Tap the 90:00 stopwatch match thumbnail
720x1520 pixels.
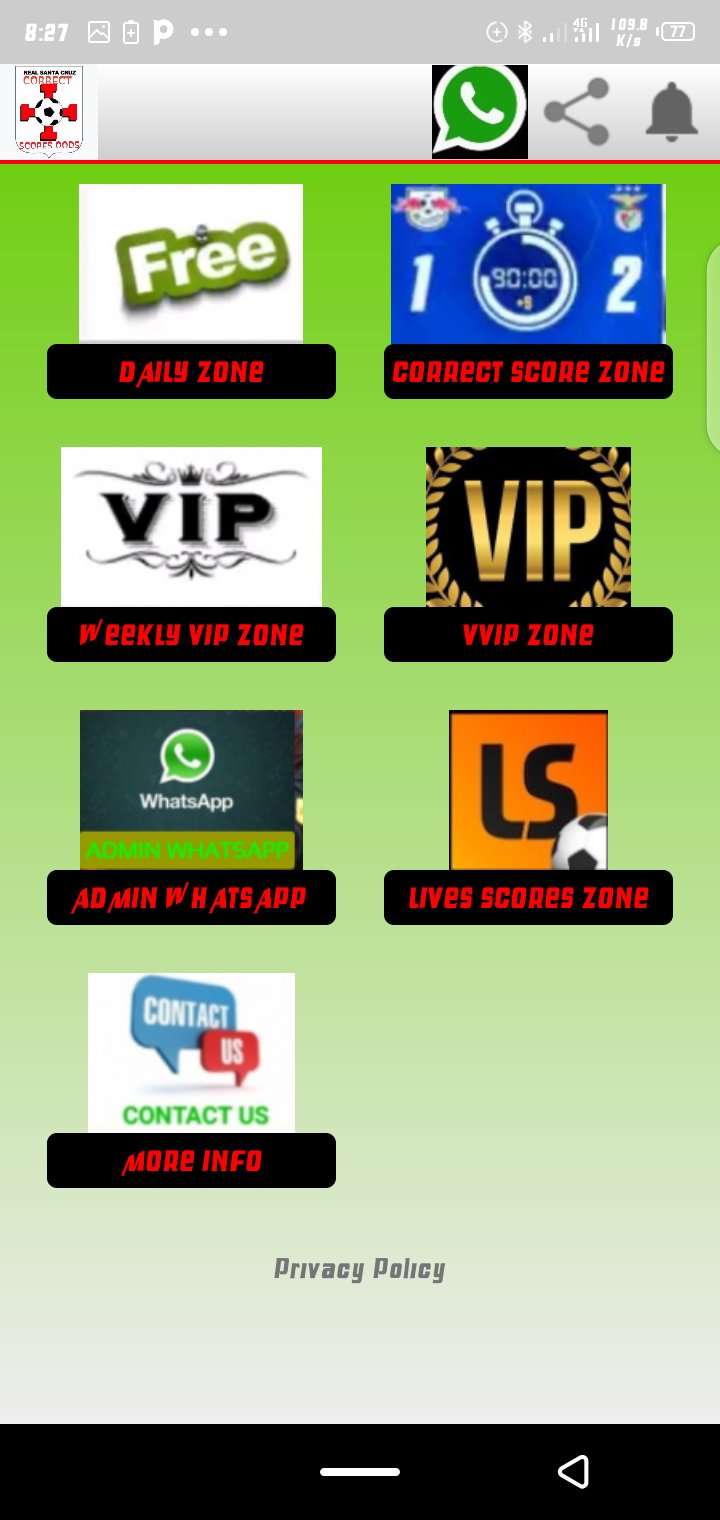tap(528, 263)
